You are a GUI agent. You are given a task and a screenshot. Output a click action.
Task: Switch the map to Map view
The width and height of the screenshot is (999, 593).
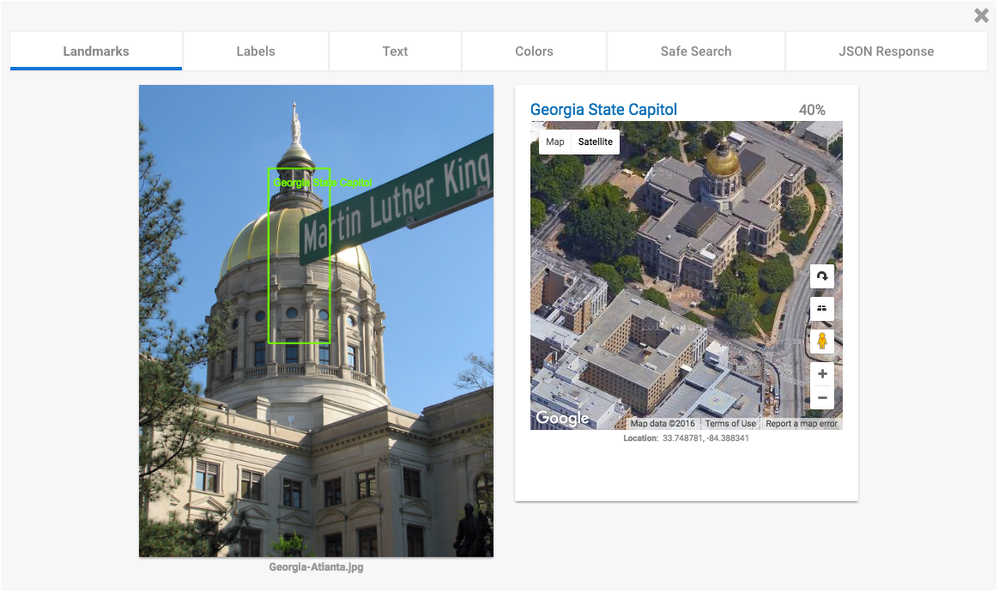(x=555, y=142)
